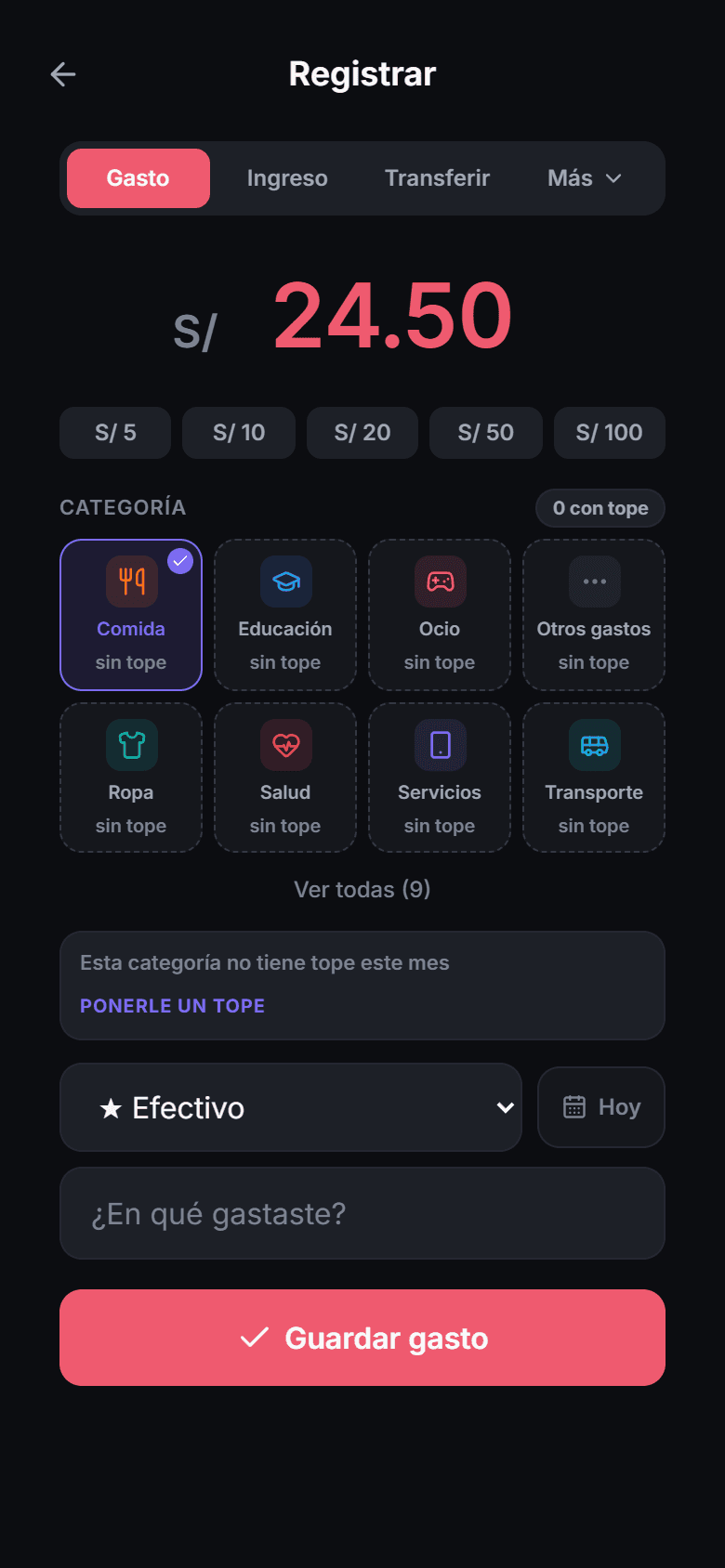Viewport: 725px width, 1568px height.
Task: Choose the S/ 20 quick amount chip
Action: tap(362, 433)
